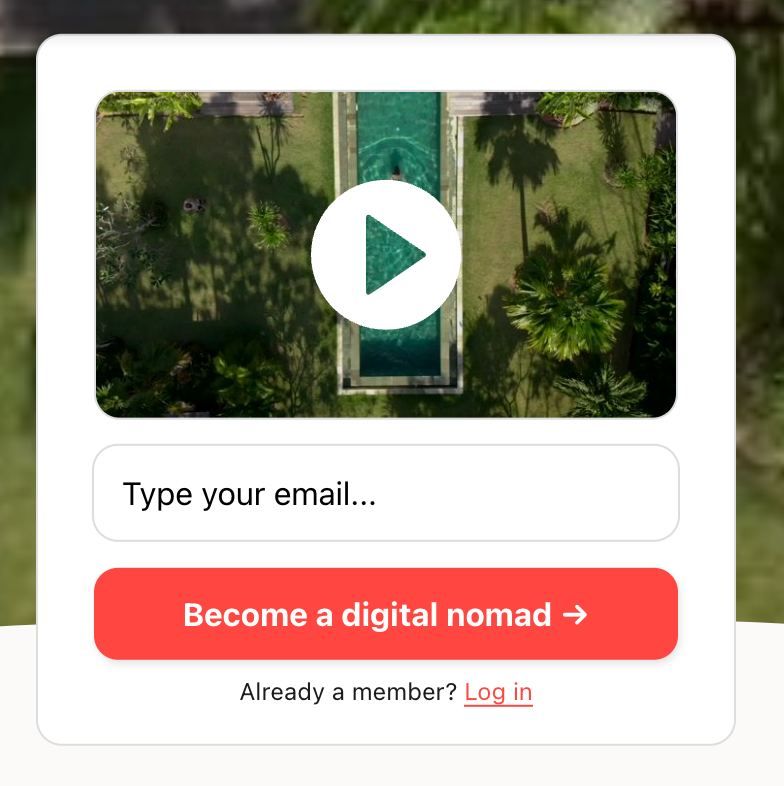Viewport: 784px width, 786px height.
Task: Focus the 'Type your email...' field
Action: point(386,494)
